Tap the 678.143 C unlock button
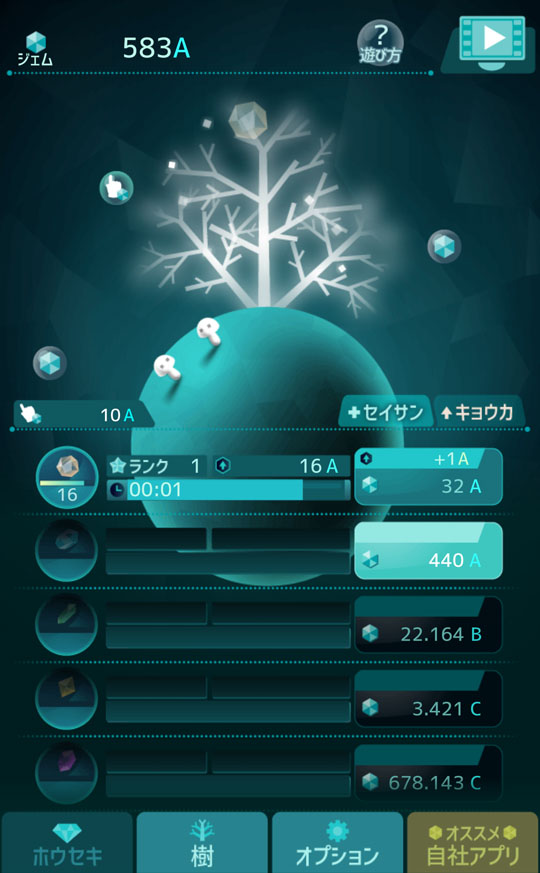540x873 pixels. point(428,773)
